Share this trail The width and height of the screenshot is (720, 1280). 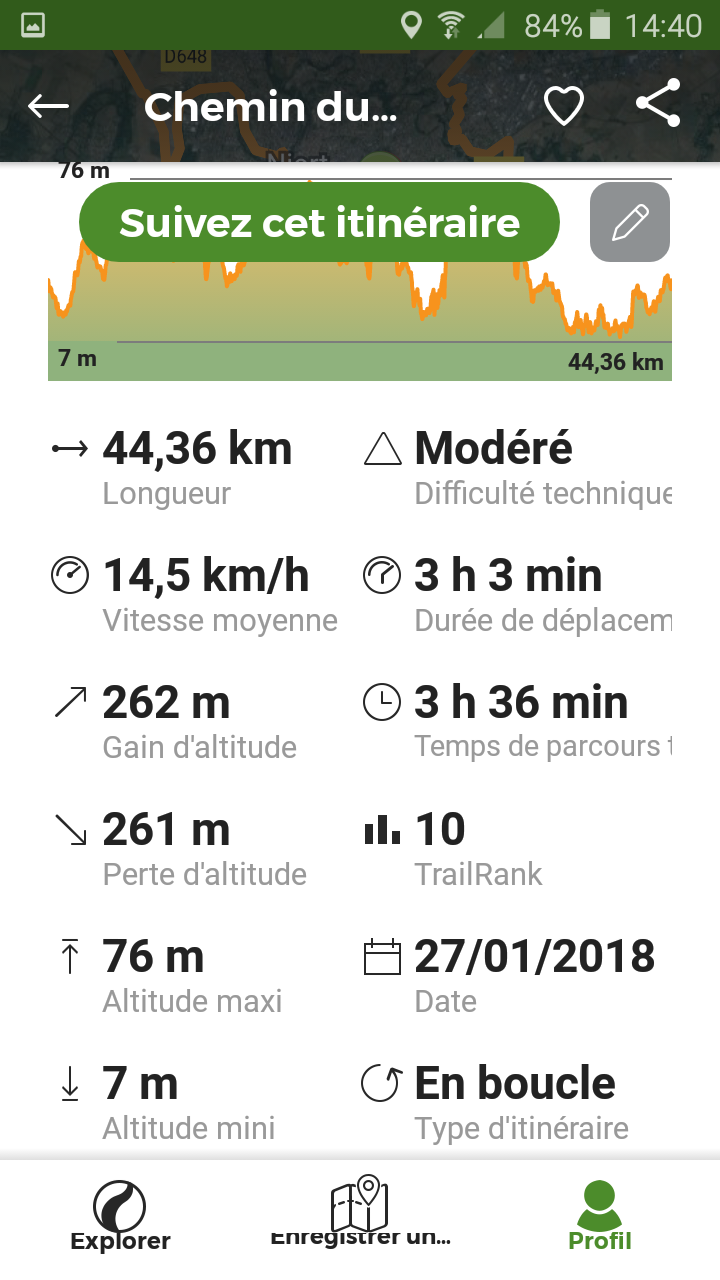pos(658,104)
